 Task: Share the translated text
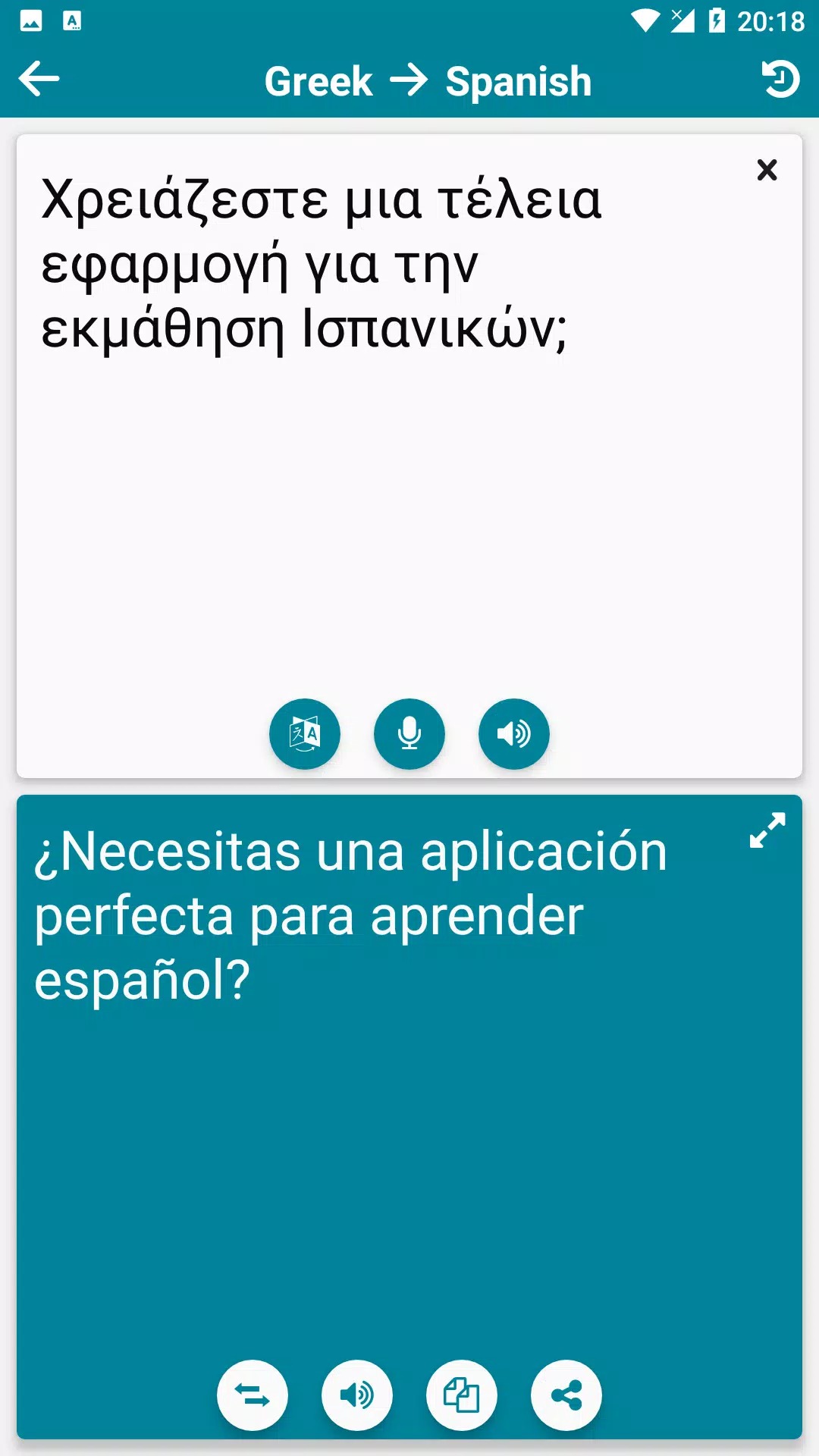click(x=566, y=1395)
